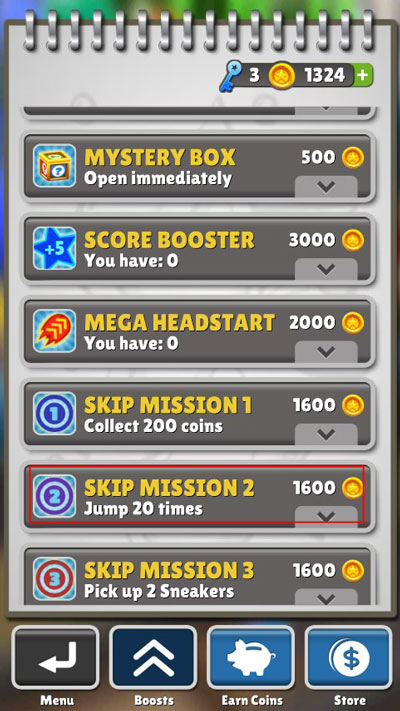Switch to the Boosts tab
The height and width of the screenshot is (711, 400).
(x=153, y=657)
